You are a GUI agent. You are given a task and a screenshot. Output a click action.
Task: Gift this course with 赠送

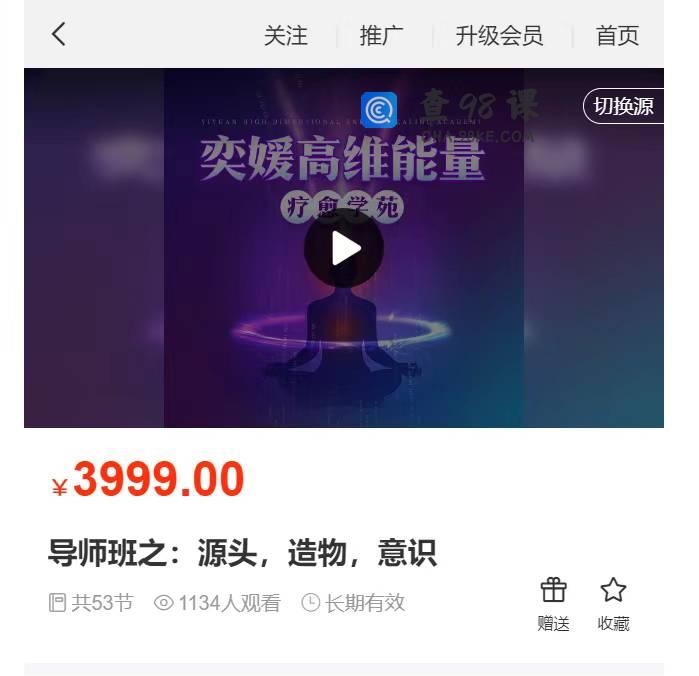click(x=553, y=604)
